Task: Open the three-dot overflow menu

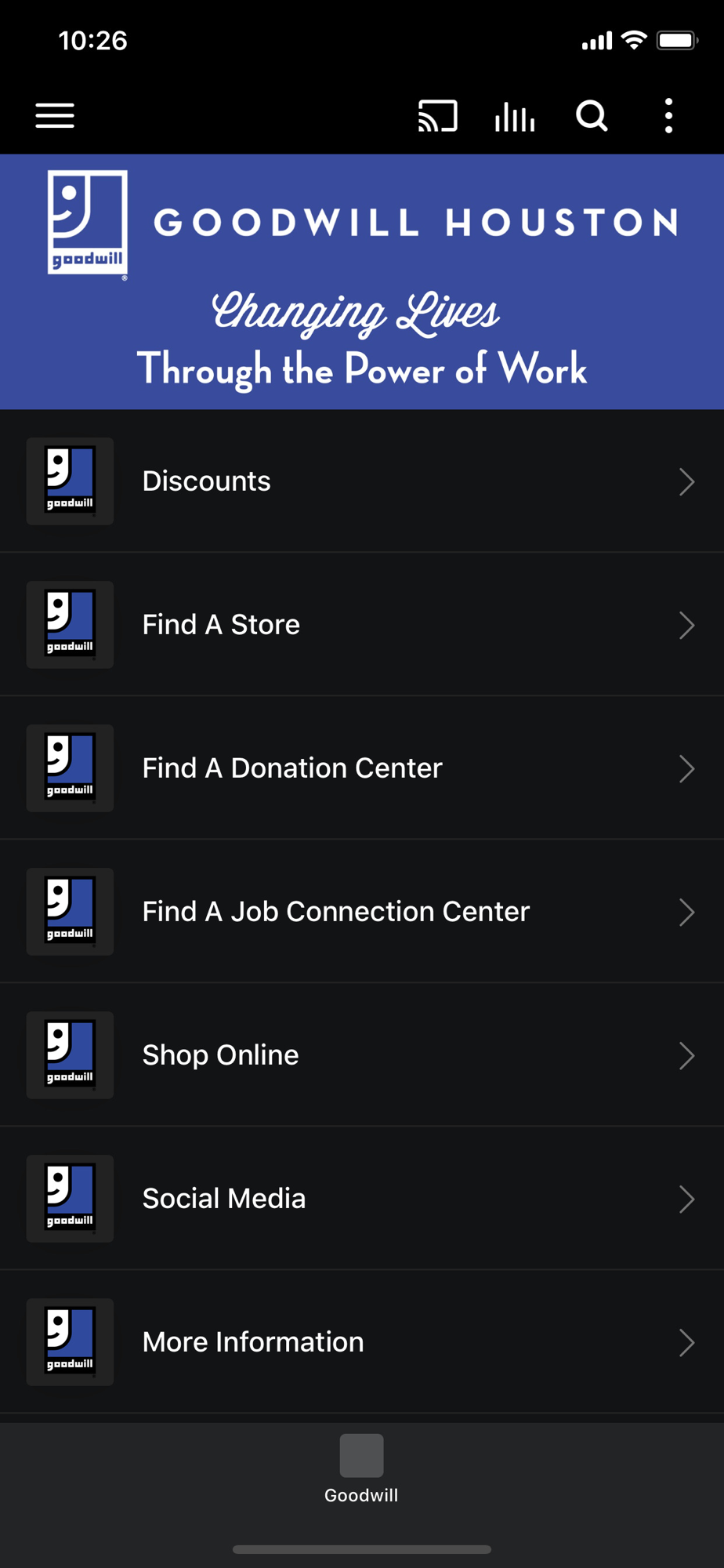Action: (668, 116)
